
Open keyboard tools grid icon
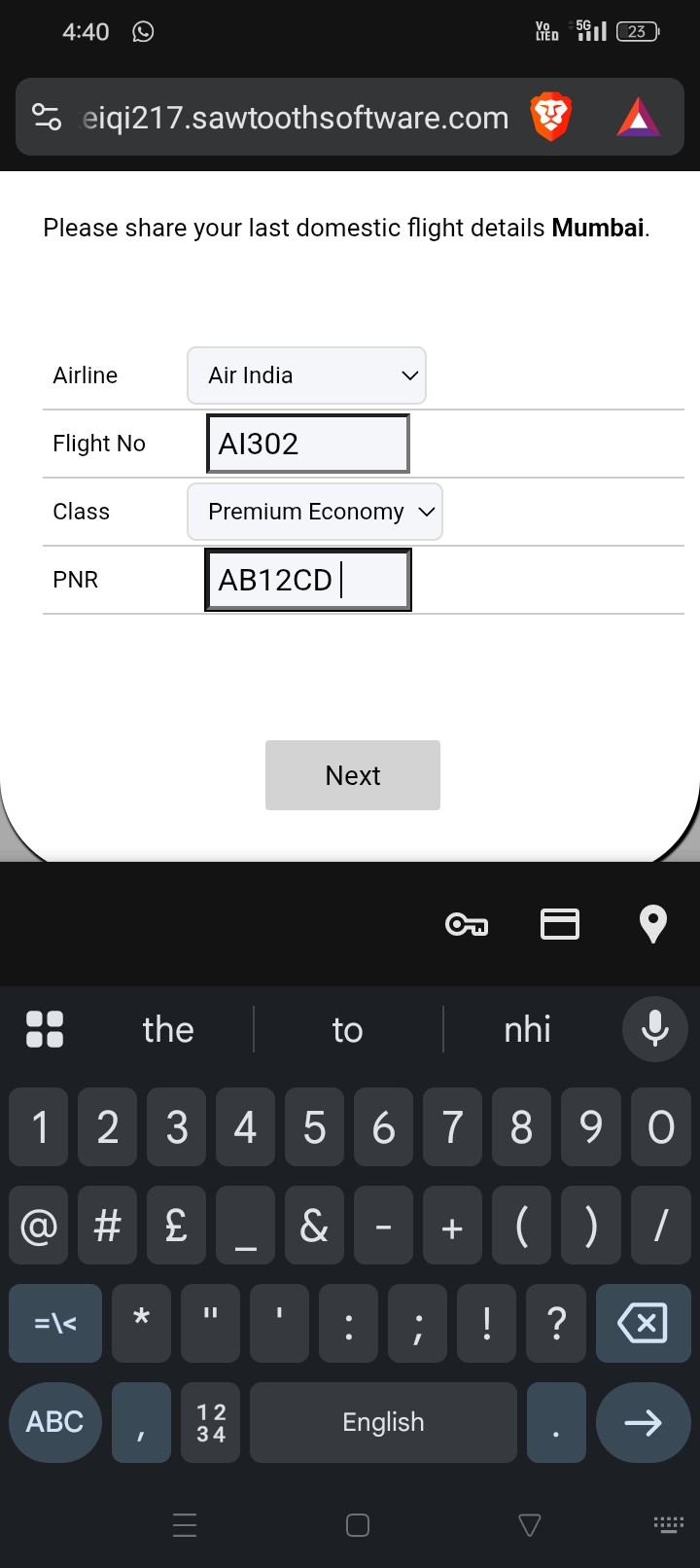pyautogui.click(x=45, y=1029)
